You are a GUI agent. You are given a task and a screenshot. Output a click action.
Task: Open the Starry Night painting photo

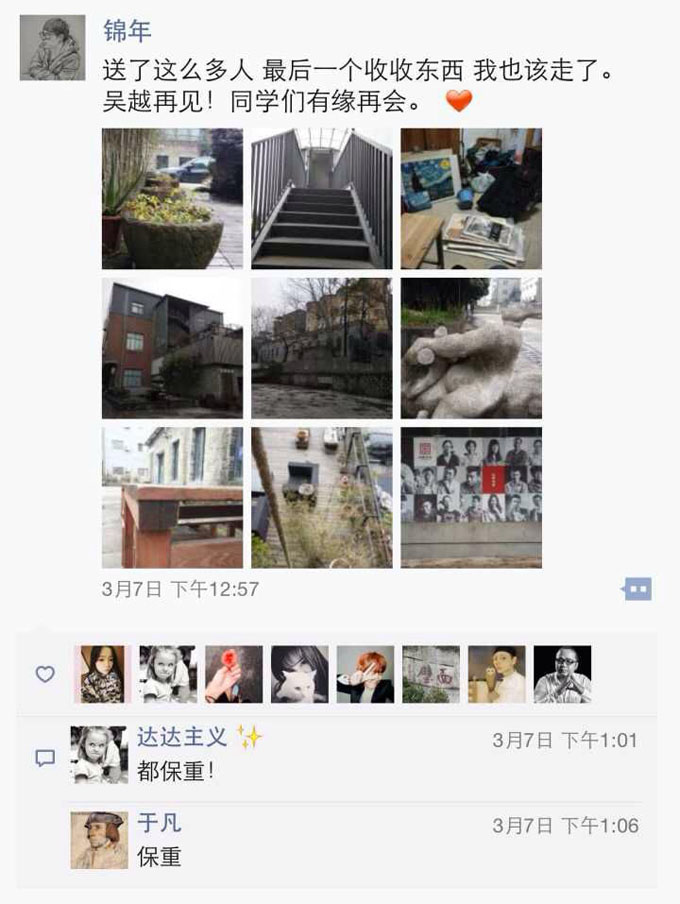pyautogui.click(x=471, y=198)
